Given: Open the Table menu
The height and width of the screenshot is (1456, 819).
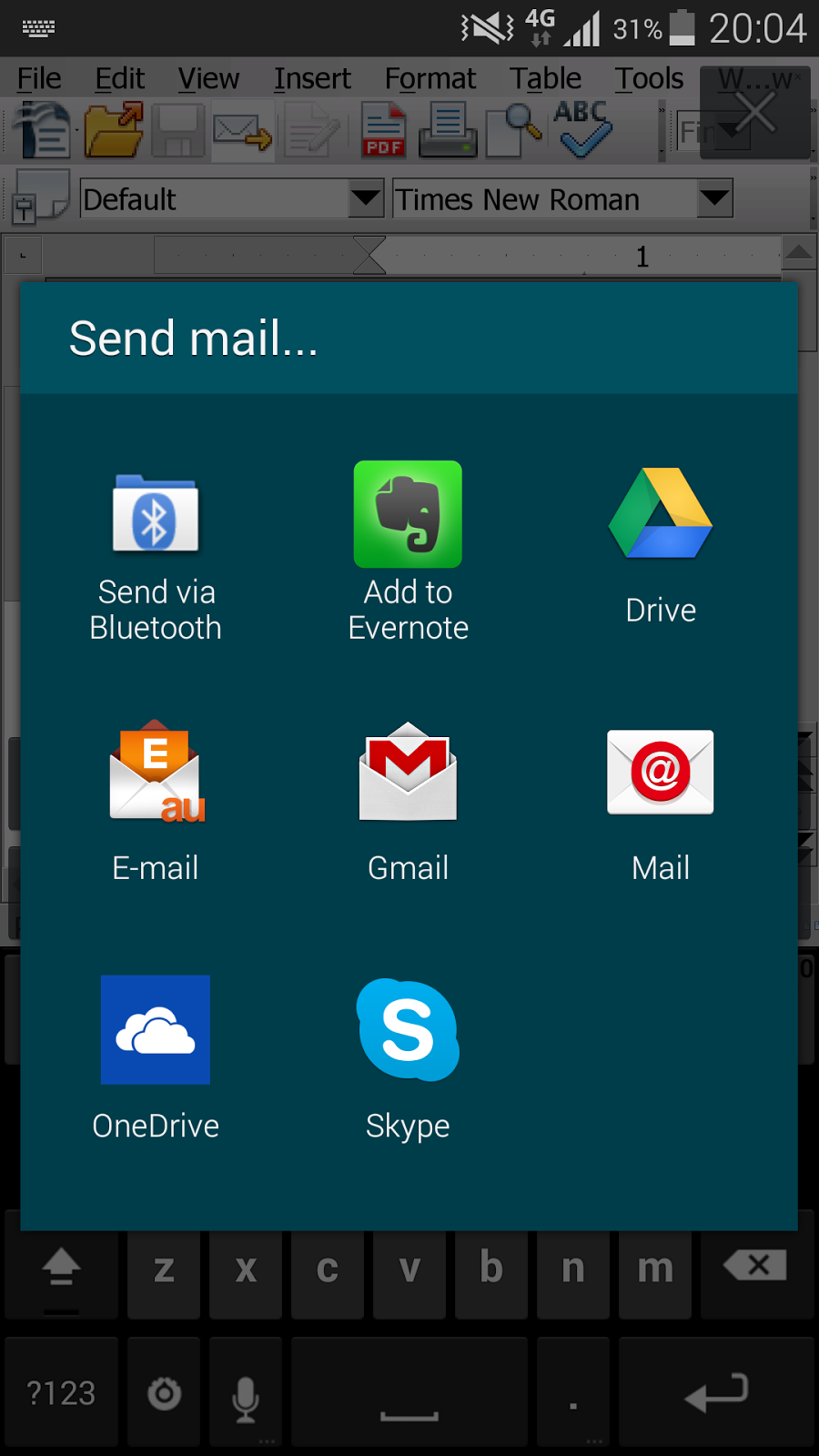Looking at the screenshot, I should pyautogui.click(x=545, y=79).
